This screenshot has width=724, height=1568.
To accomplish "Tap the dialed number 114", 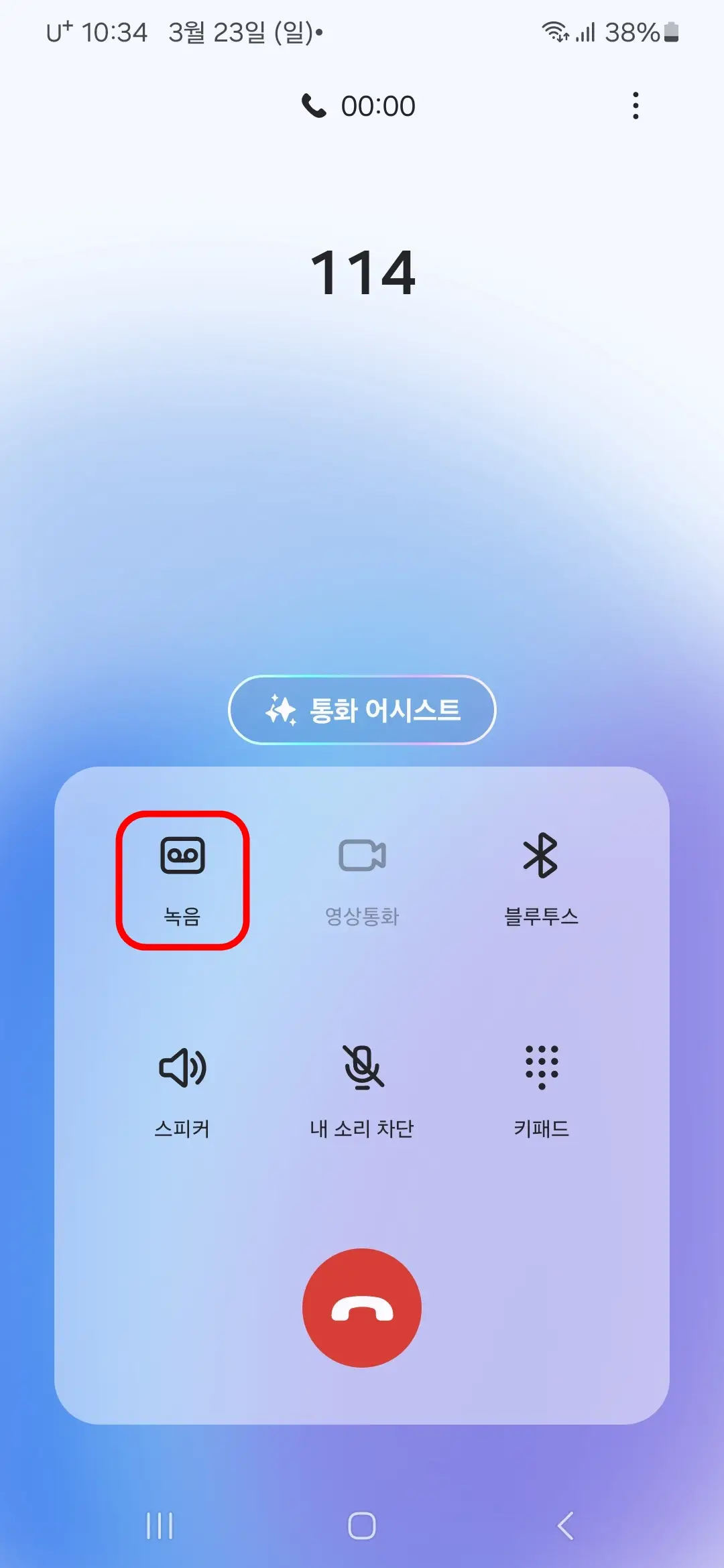I will (362, 273).
